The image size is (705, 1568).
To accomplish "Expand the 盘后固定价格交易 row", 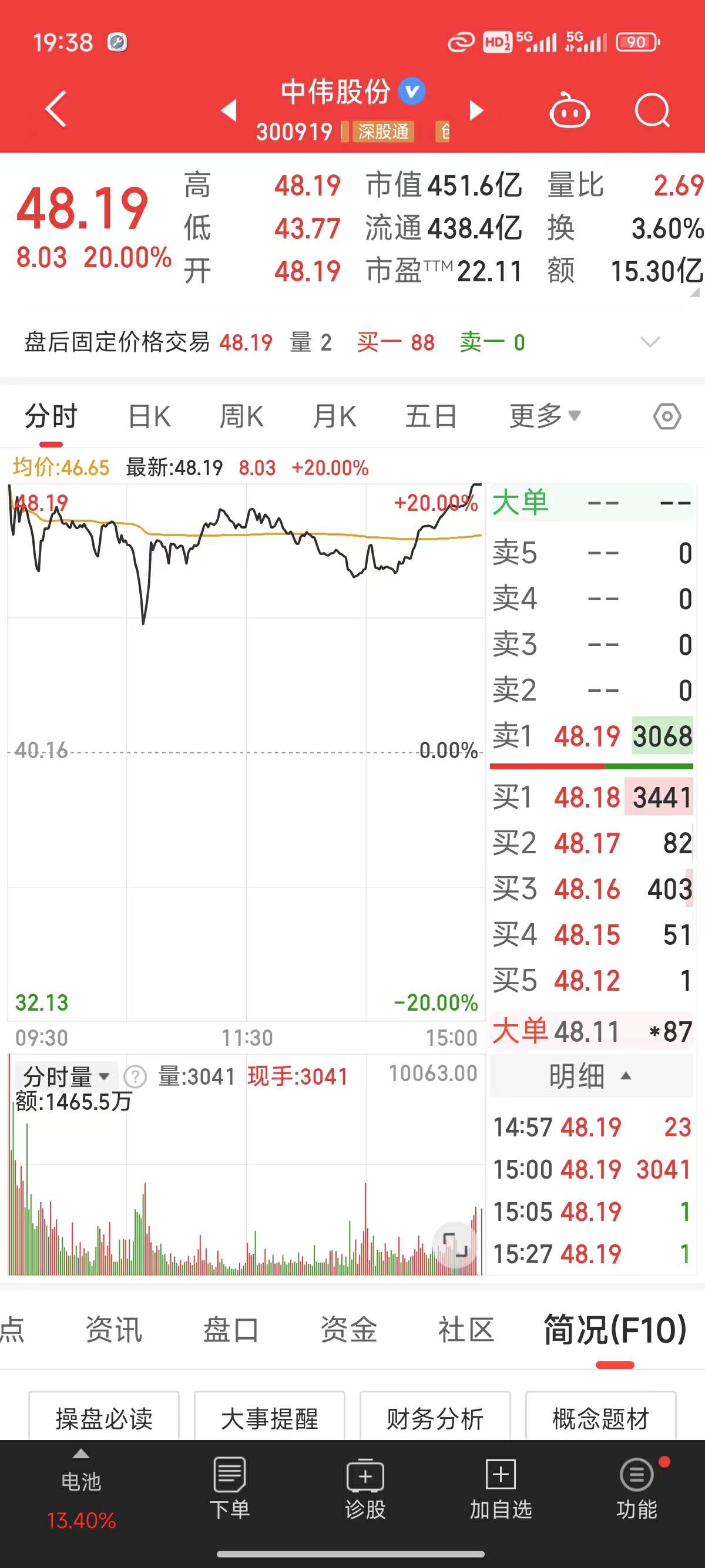I will click(x=650, y=342).
